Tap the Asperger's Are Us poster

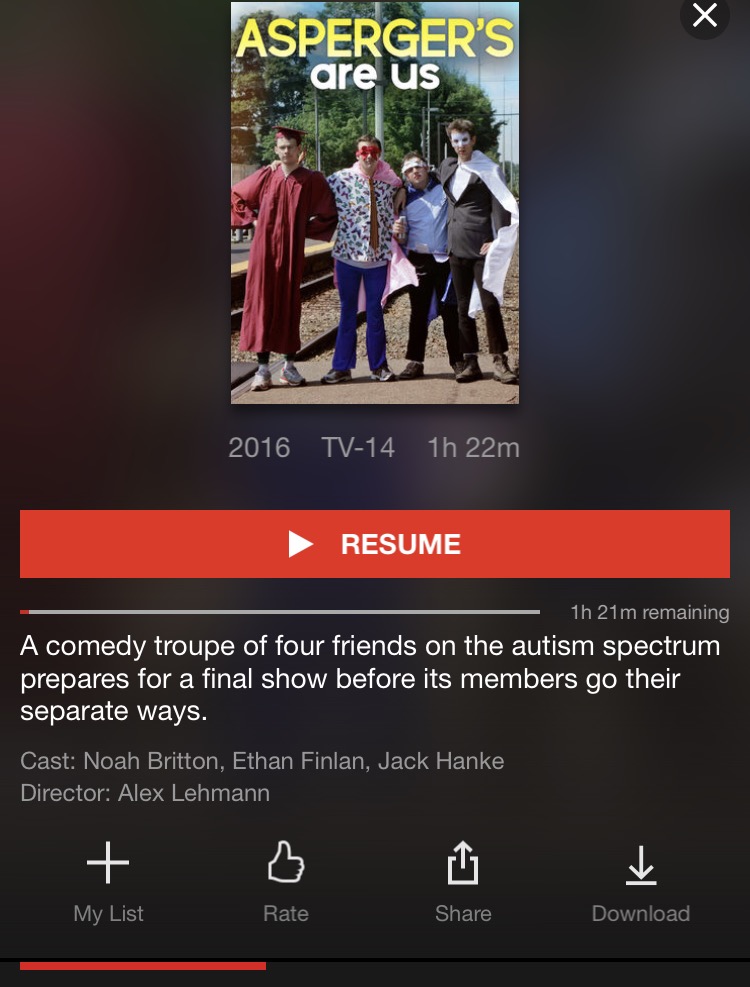375,203
